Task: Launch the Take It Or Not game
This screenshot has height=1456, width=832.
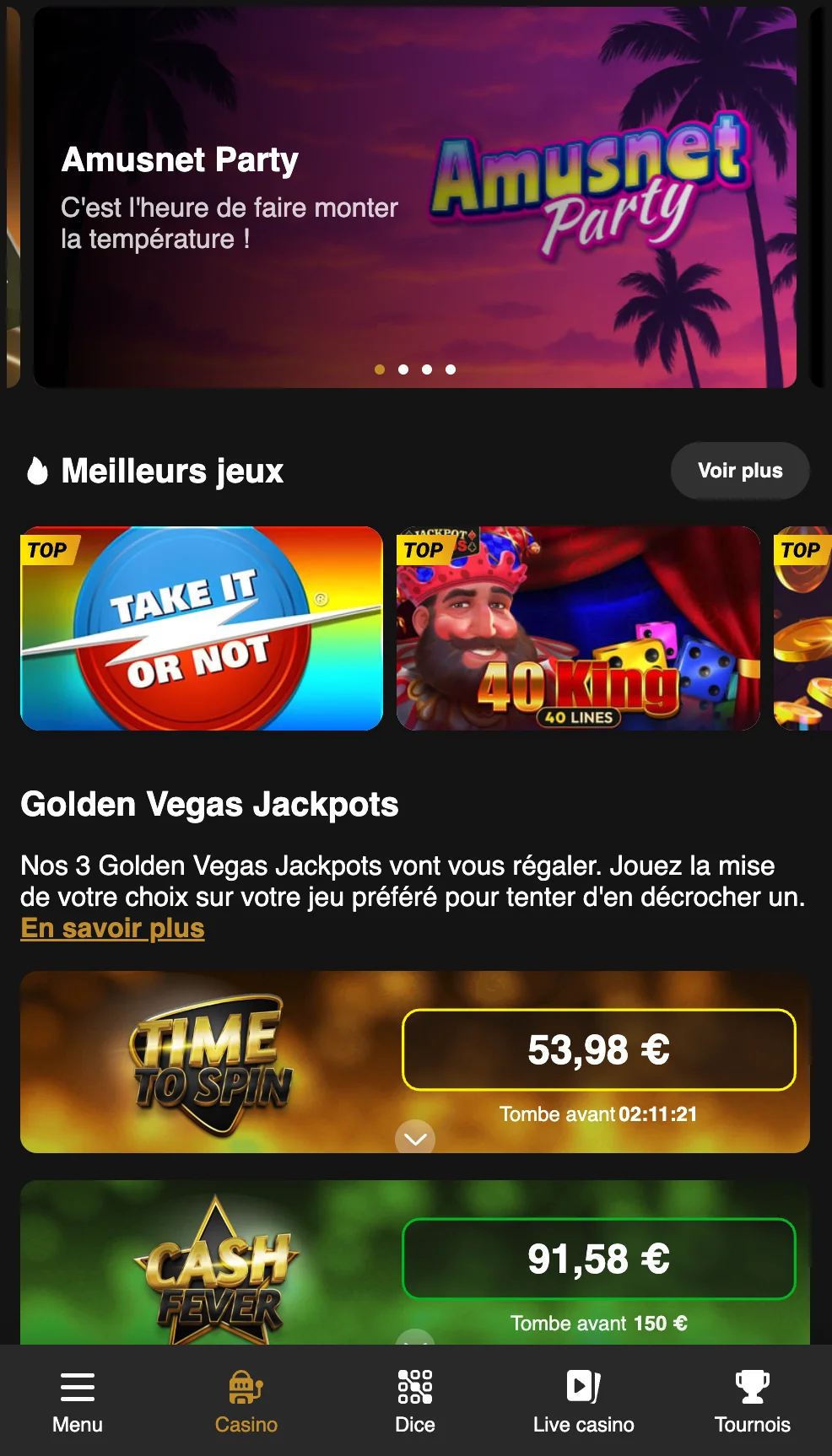Action: point(202,628)
